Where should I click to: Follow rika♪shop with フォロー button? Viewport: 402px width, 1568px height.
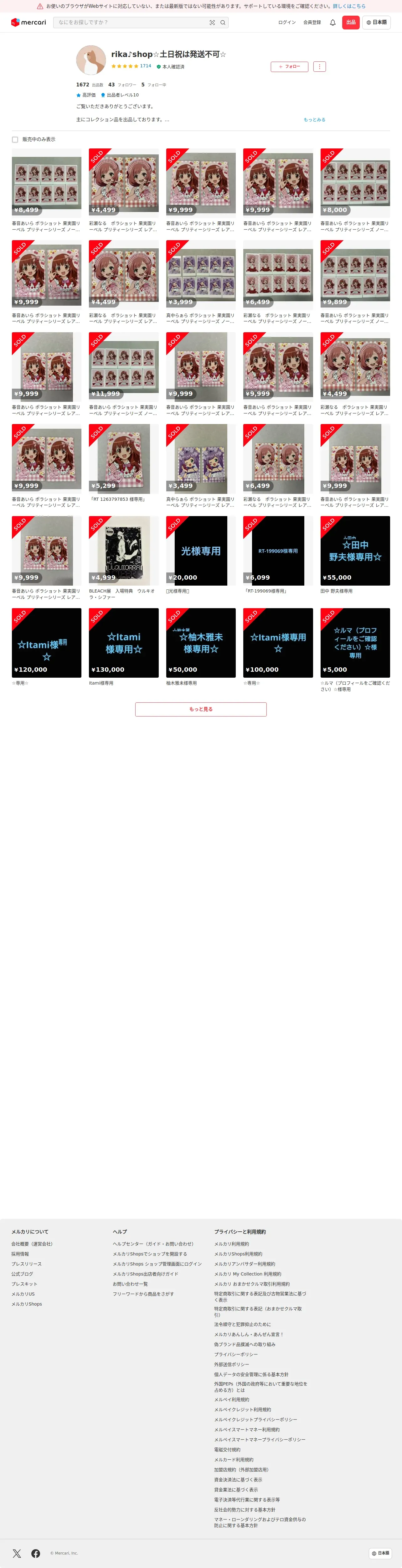click(290, 66)
